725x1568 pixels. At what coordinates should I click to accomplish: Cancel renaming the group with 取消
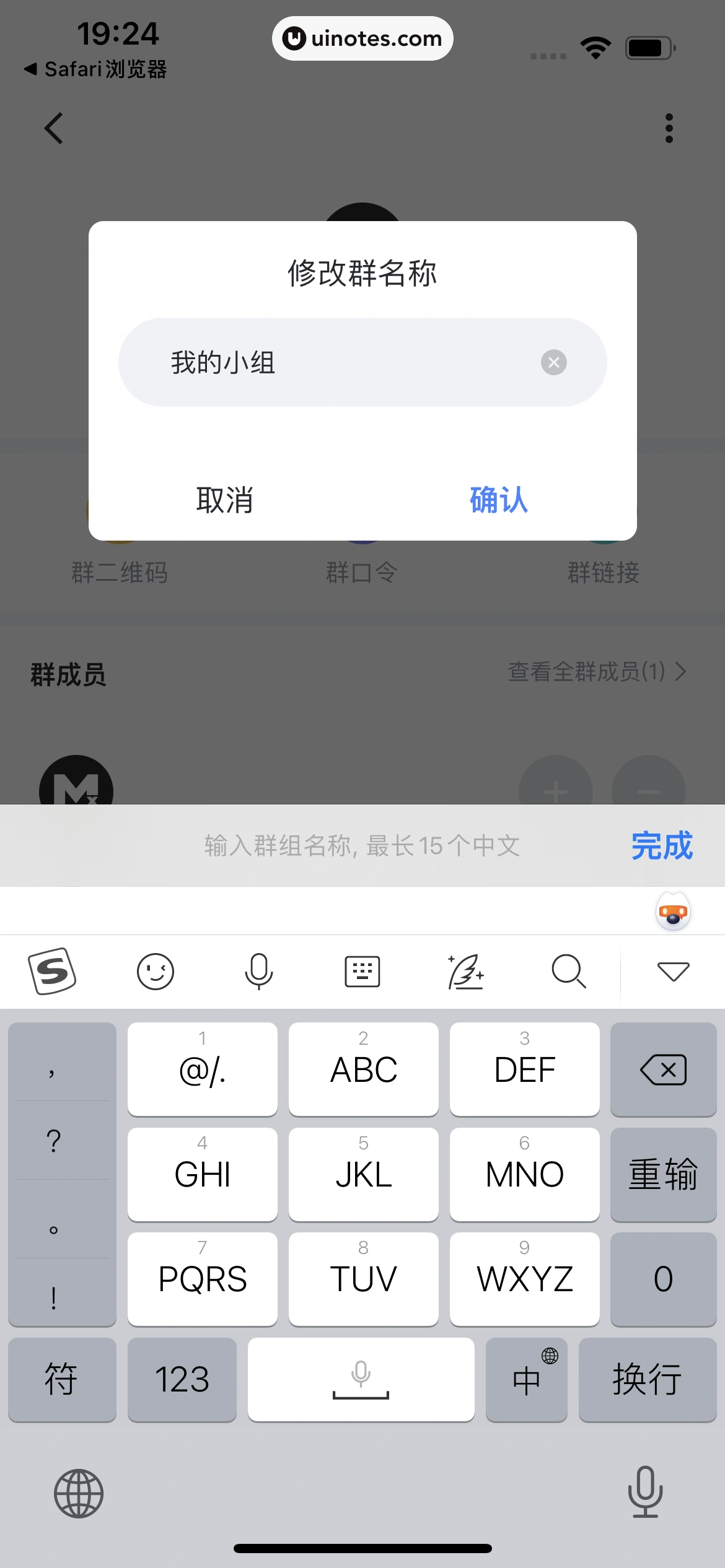point(224,500)
